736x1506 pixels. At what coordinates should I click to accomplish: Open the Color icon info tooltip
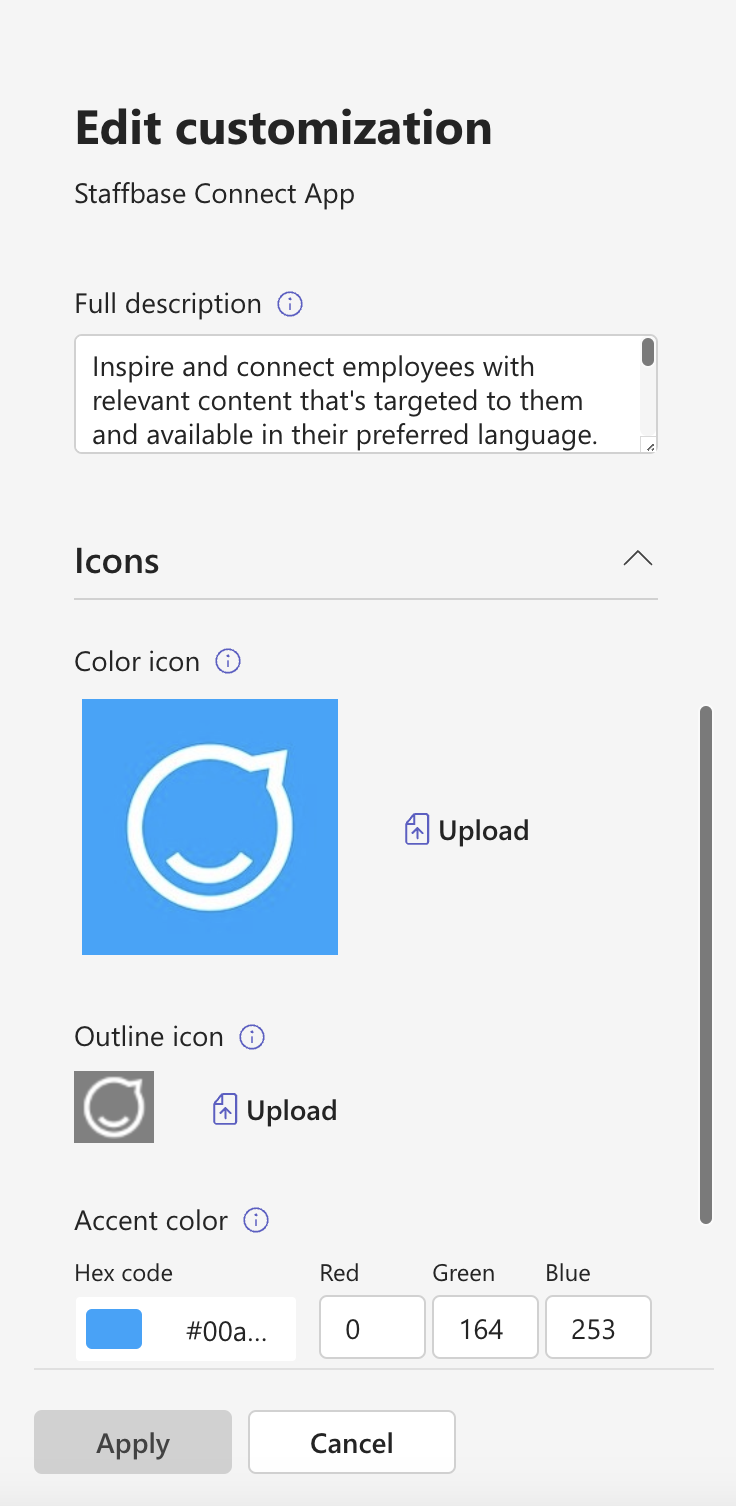[228, 662]
